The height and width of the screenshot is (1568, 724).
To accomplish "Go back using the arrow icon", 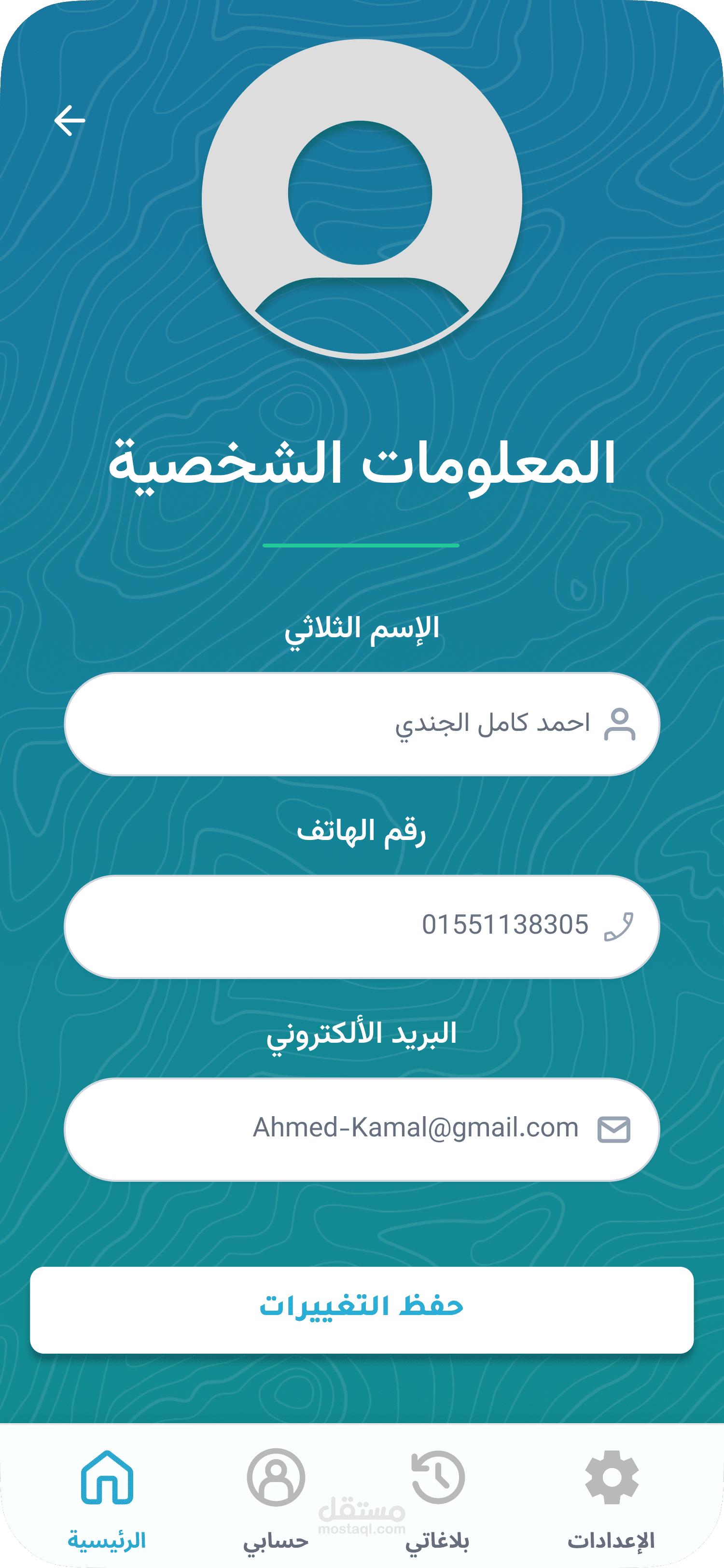I will point(70,120).
